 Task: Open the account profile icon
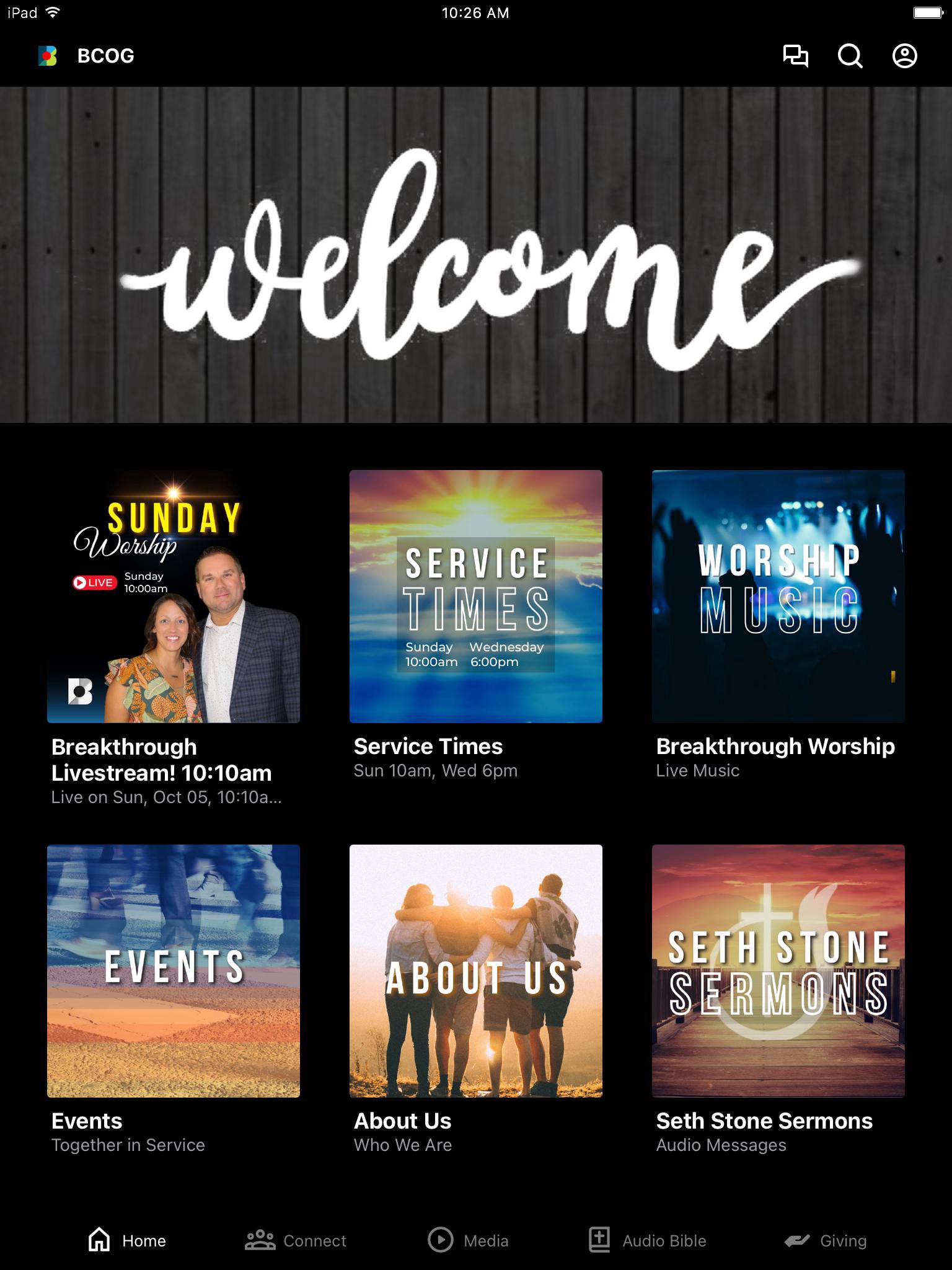coord(904,56)
